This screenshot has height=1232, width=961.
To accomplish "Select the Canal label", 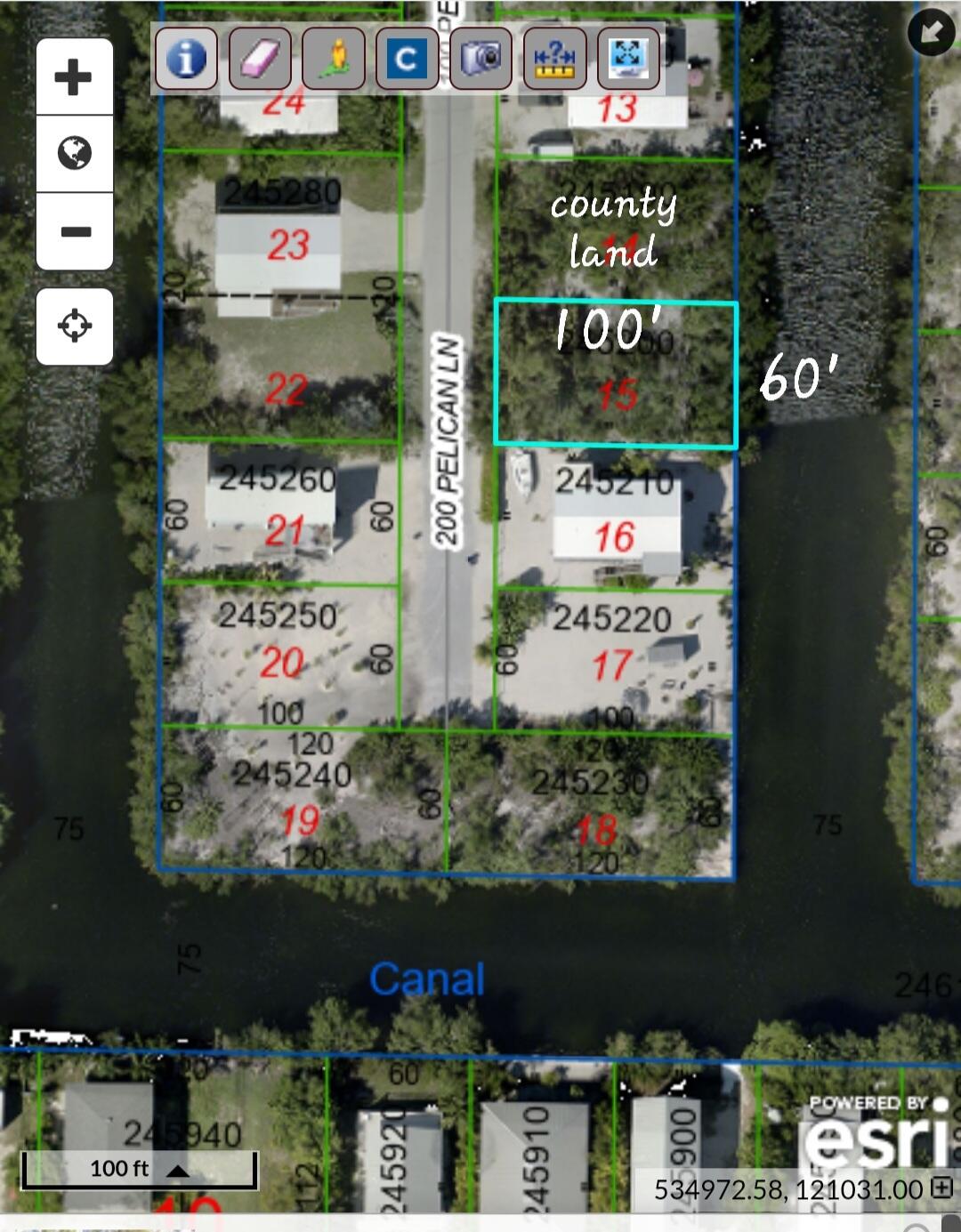I will coord(429,979).
